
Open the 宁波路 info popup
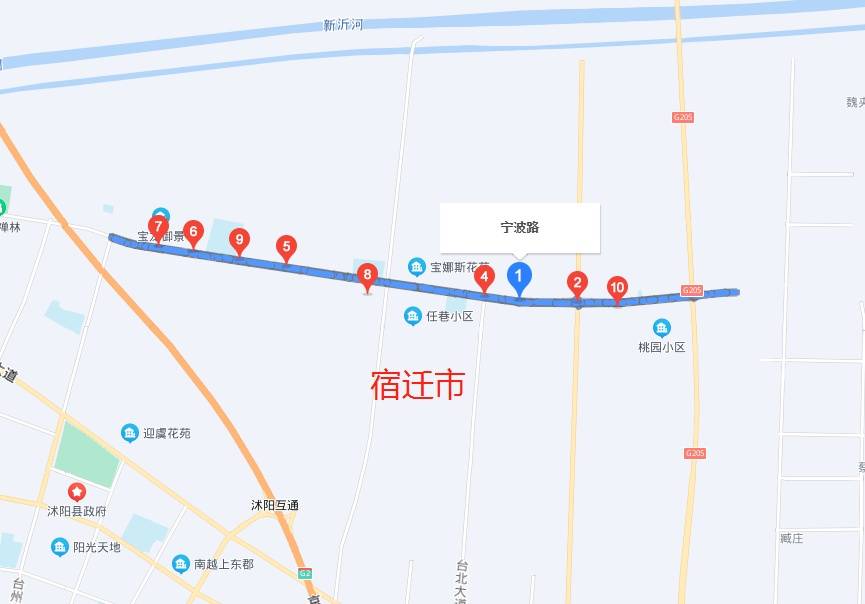(x=520, y=228)
